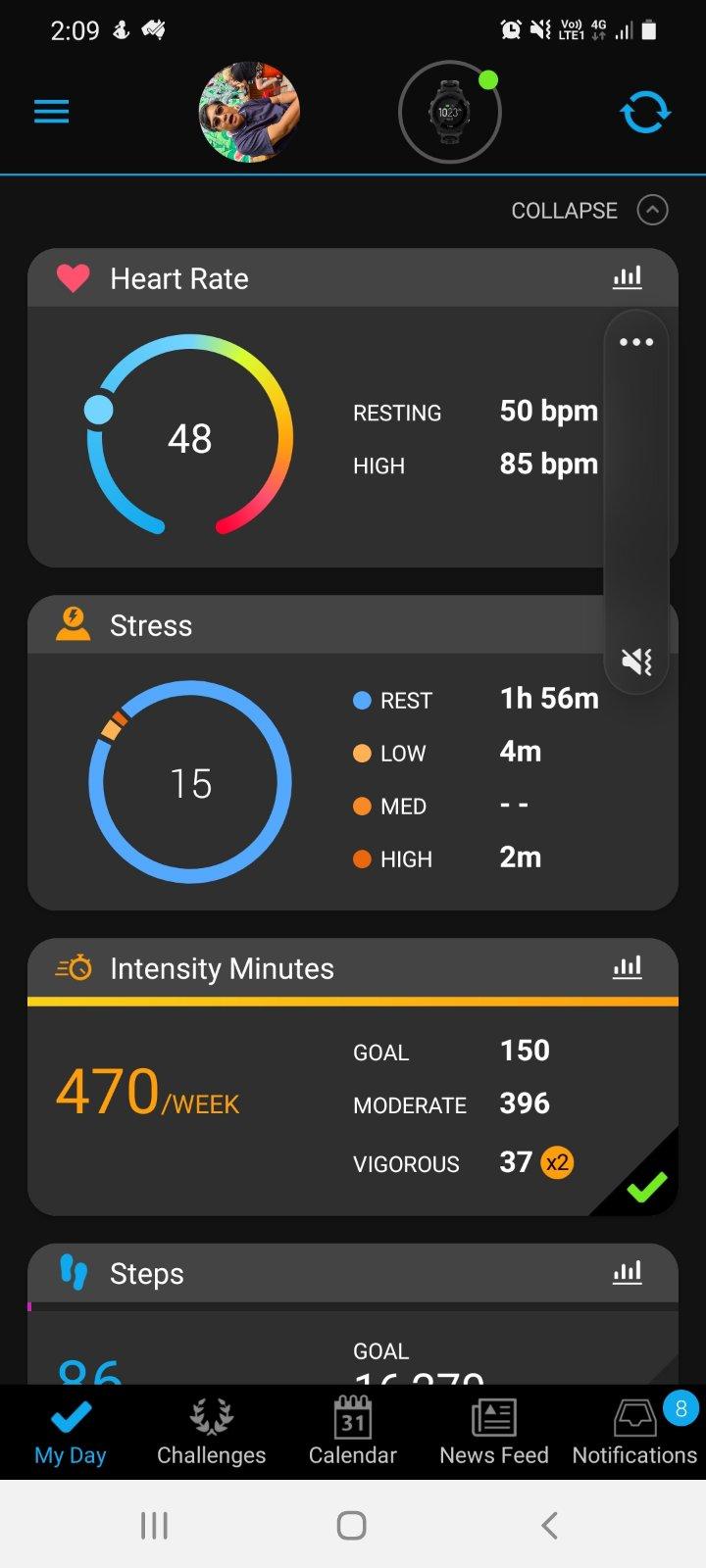Screen dimensions: 706x1568
Task: Open the Intensity Minutes card
Action: pyautogui.click(x=353, y=1077)
